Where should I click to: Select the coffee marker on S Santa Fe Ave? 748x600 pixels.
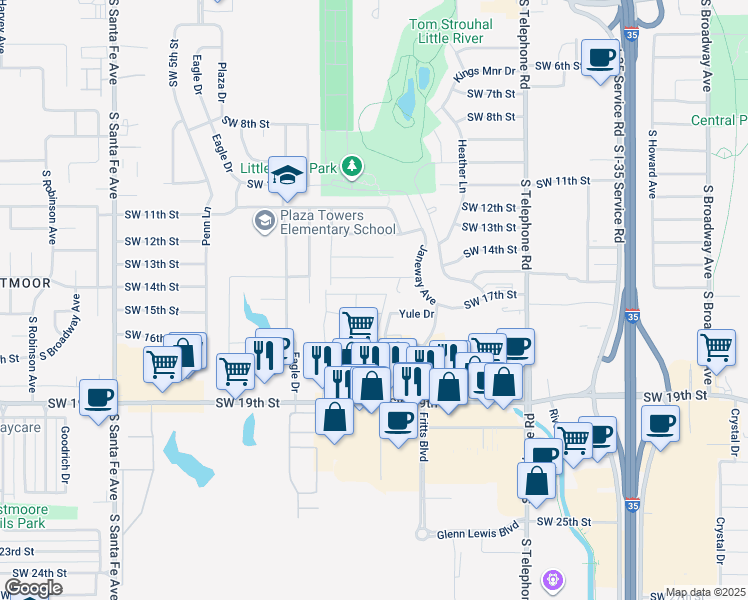pos(98,399)
